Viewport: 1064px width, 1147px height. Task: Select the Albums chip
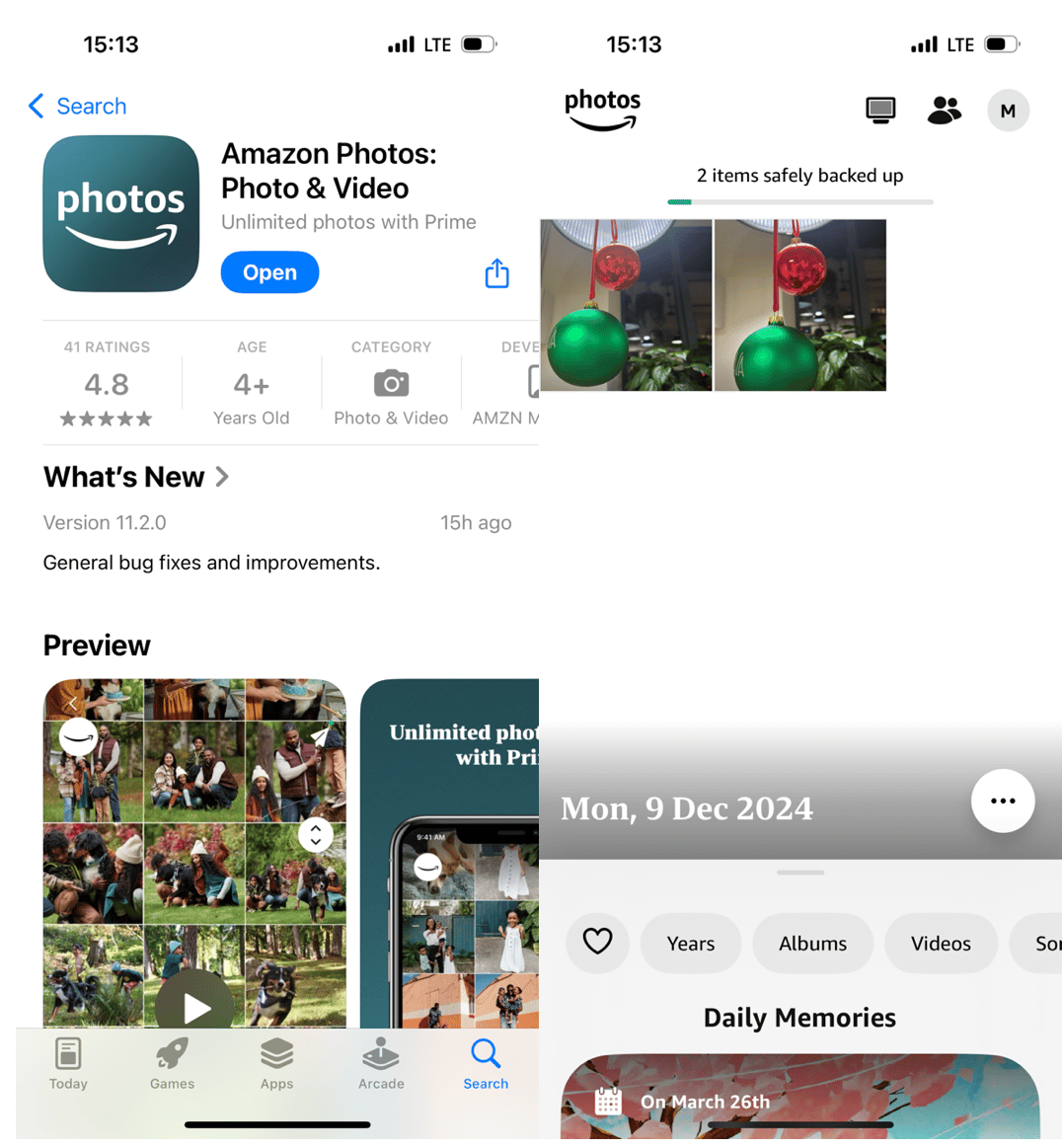812,943
